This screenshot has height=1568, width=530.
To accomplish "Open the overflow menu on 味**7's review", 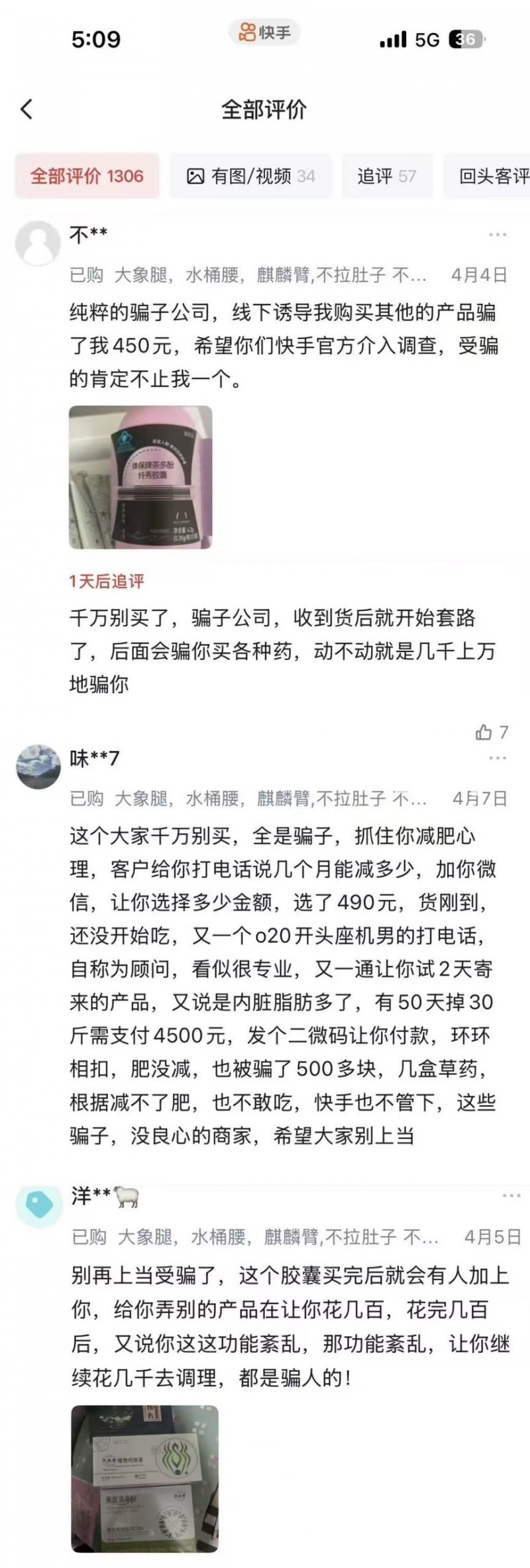I will point(497,758).
